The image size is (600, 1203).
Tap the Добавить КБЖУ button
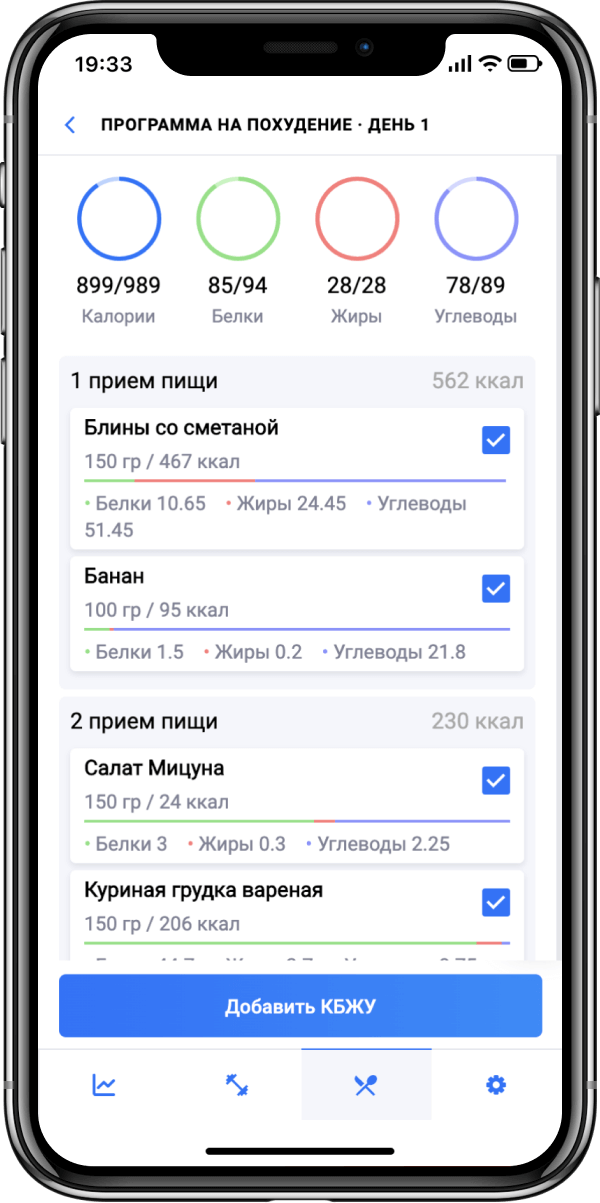(300, 1006)
